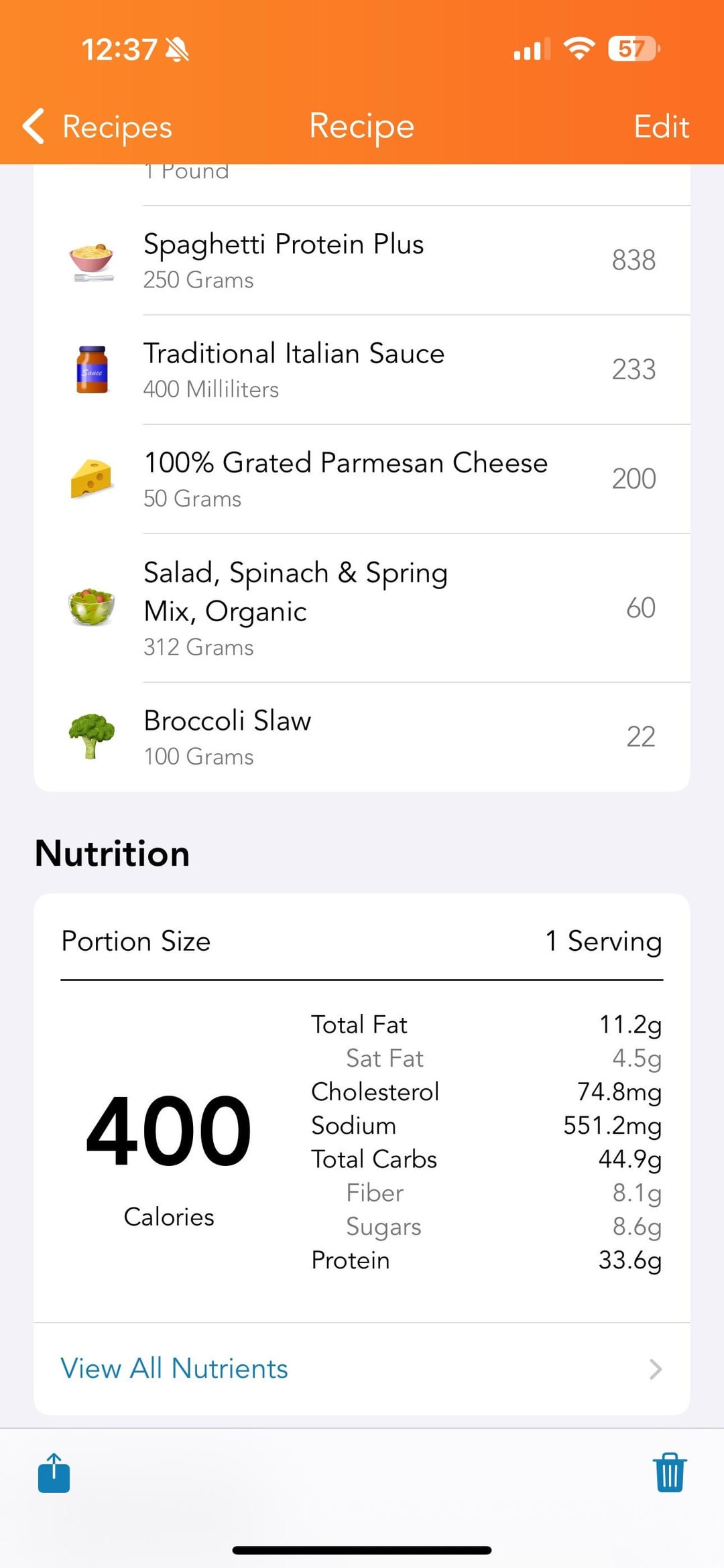Open Broccoli Slaw ingredient
724x1568 pixels.
pyautogui.click(x=362, y=736)
